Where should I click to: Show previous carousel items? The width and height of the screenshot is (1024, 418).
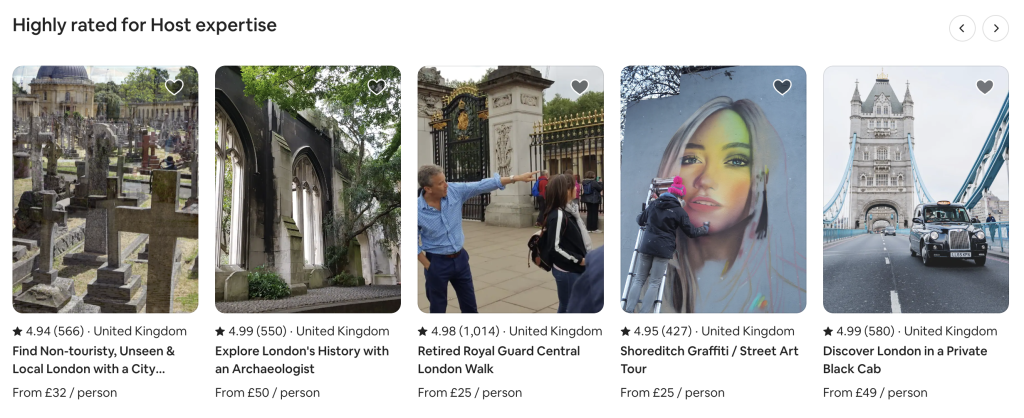coord(961,28)
